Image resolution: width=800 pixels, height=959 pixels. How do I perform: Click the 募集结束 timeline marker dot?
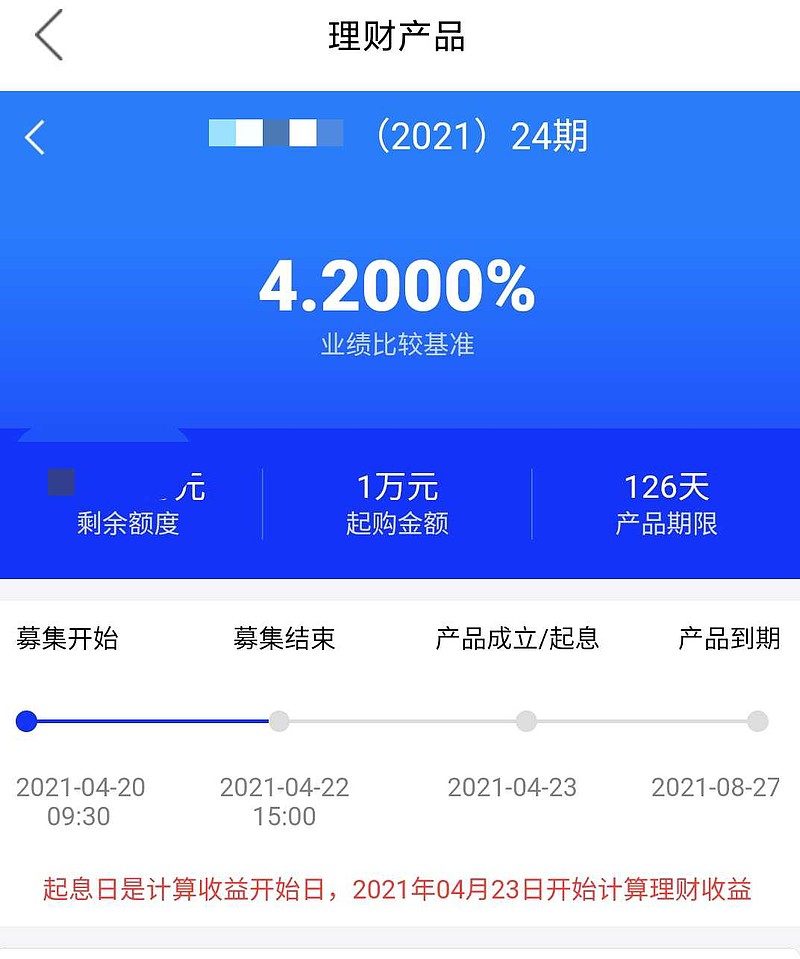click(278, 721)
